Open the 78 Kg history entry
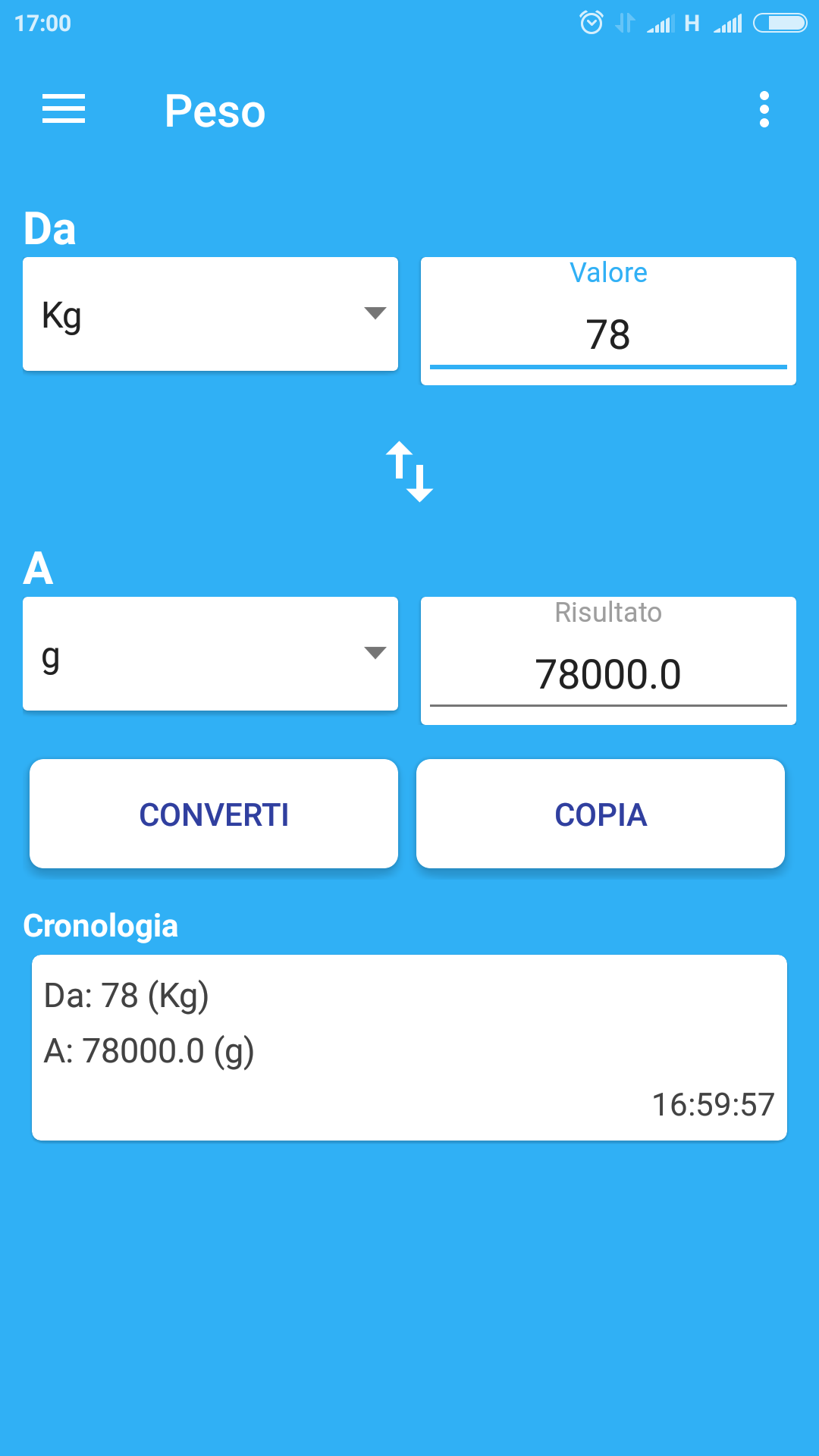This screenshot has width=819, height=1456. pos(409,1047)
